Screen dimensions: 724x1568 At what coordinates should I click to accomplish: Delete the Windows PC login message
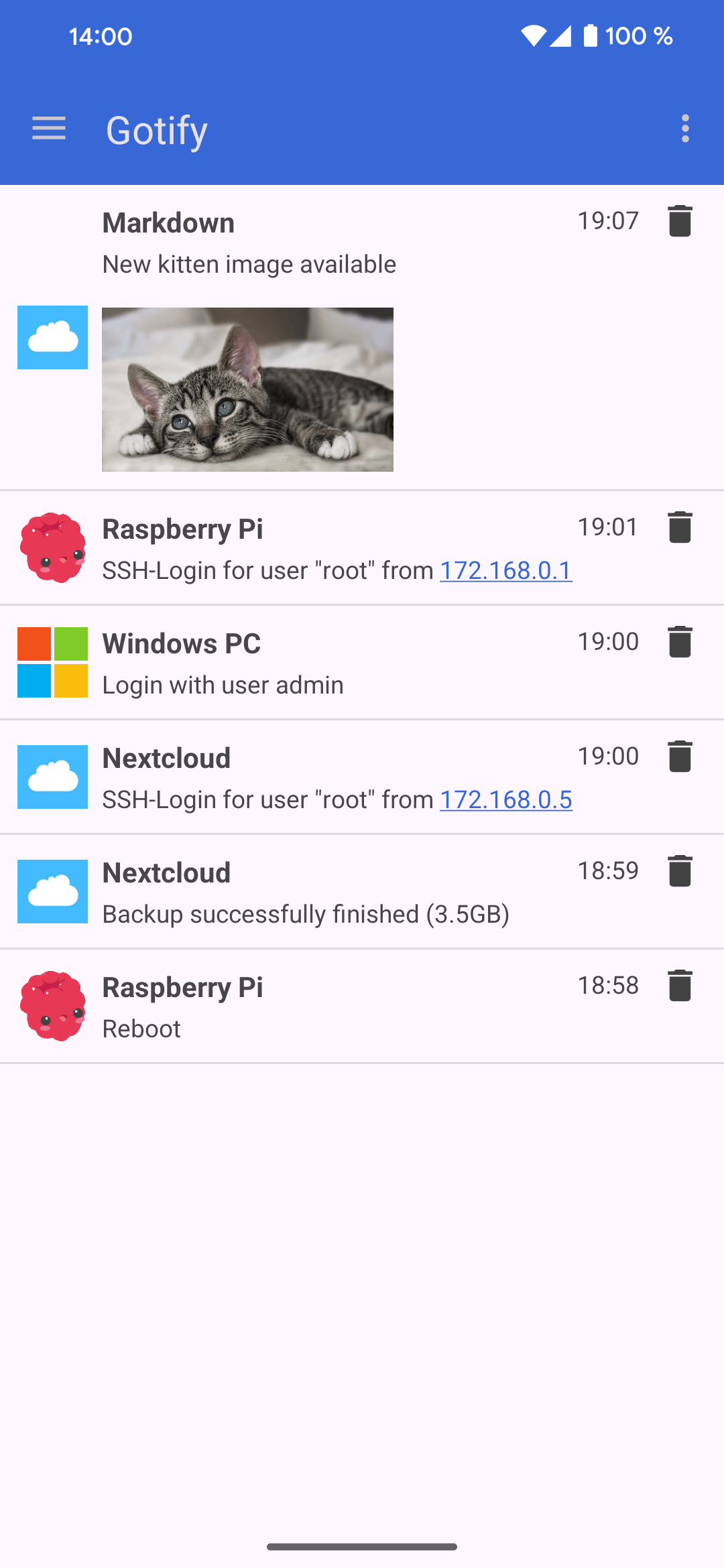click(x=680, y=642)
